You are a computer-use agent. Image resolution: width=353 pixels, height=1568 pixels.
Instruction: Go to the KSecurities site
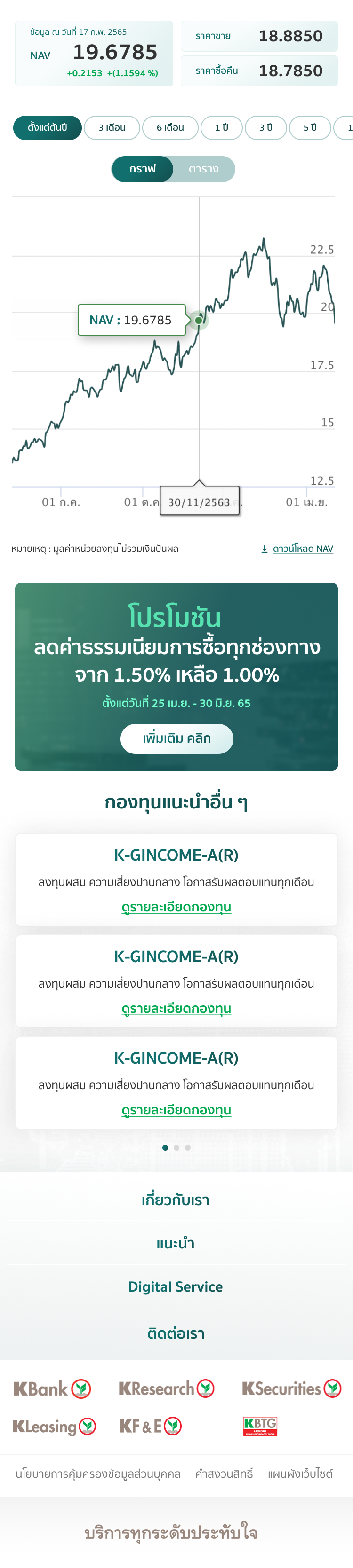point(291,1389)
